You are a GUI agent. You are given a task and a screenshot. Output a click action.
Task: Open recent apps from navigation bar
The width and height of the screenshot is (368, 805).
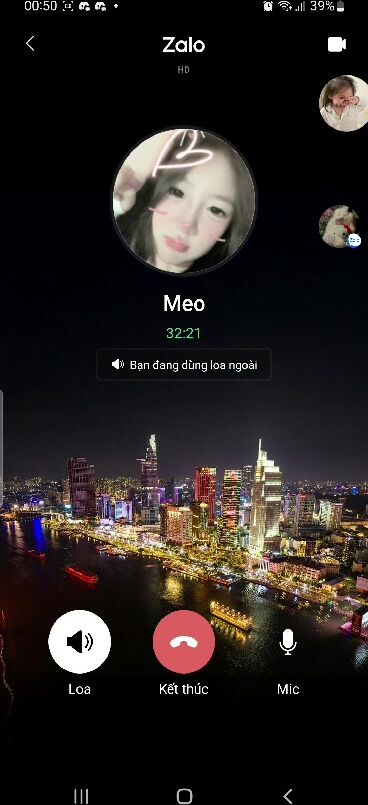coord(81,796)
